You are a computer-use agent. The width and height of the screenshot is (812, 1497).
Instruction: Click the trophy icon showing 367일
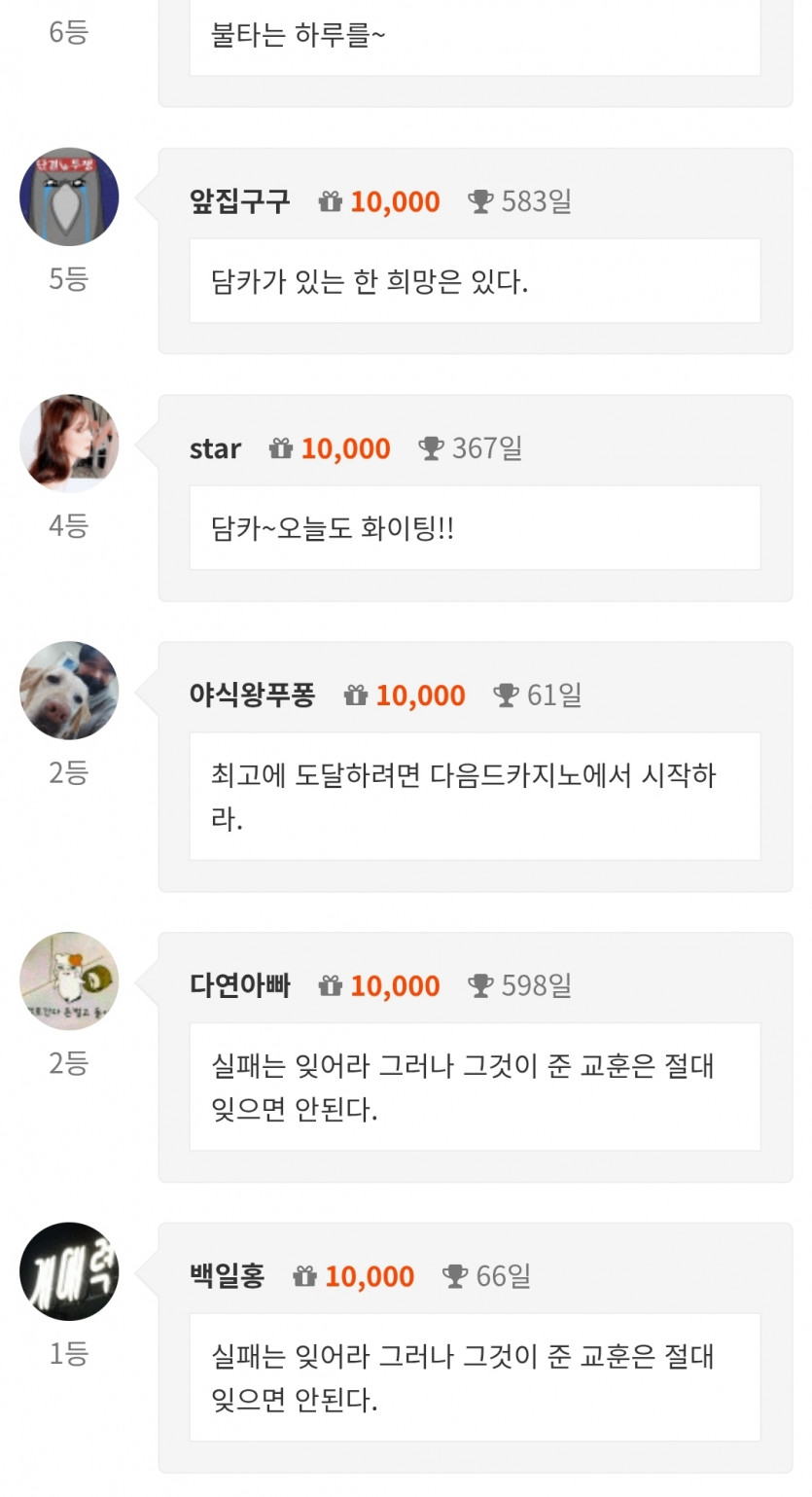click(430, 448)
